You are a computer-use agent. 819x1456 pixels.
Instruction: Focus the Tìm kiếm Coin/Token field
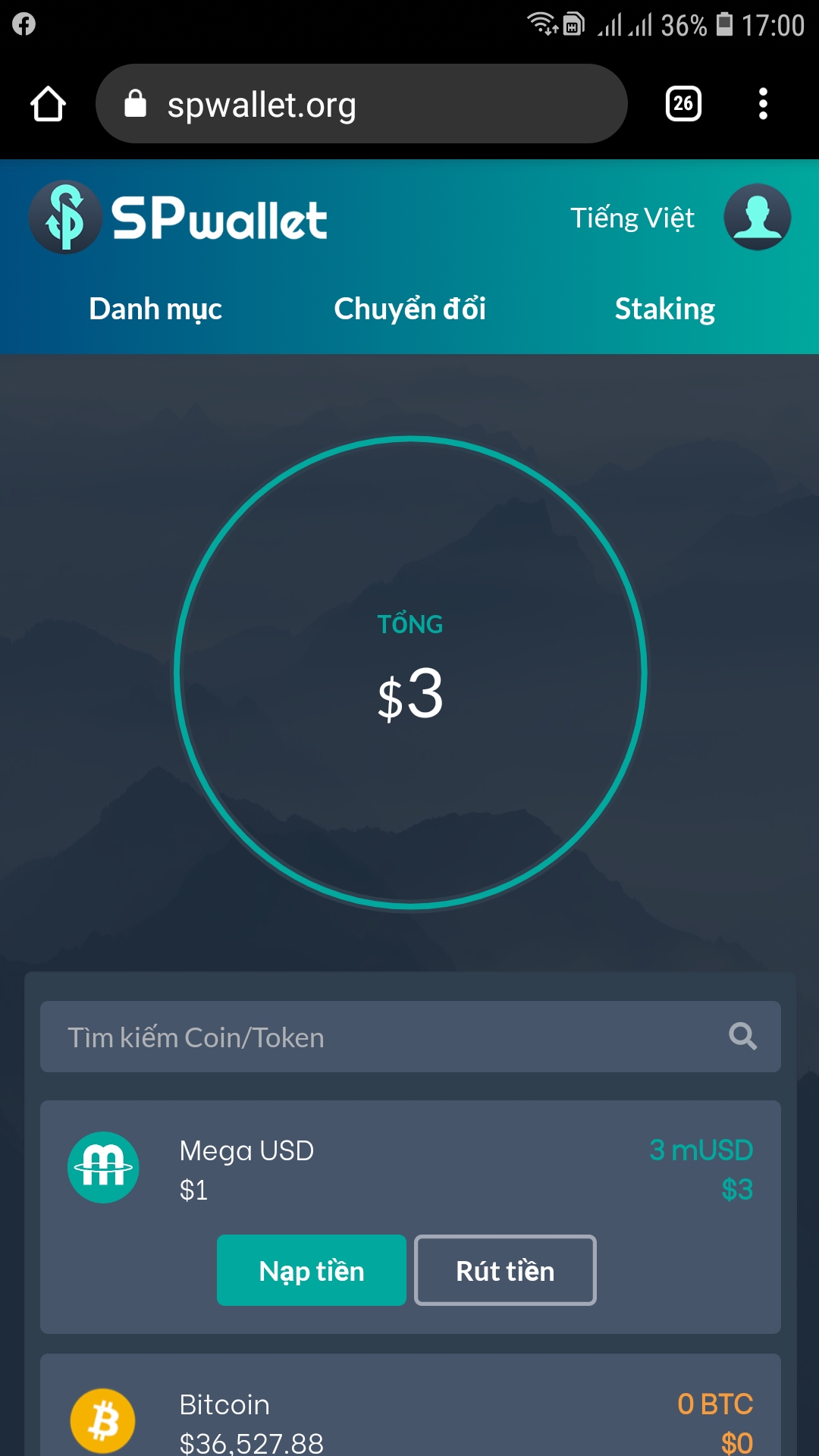point(379,1037)
